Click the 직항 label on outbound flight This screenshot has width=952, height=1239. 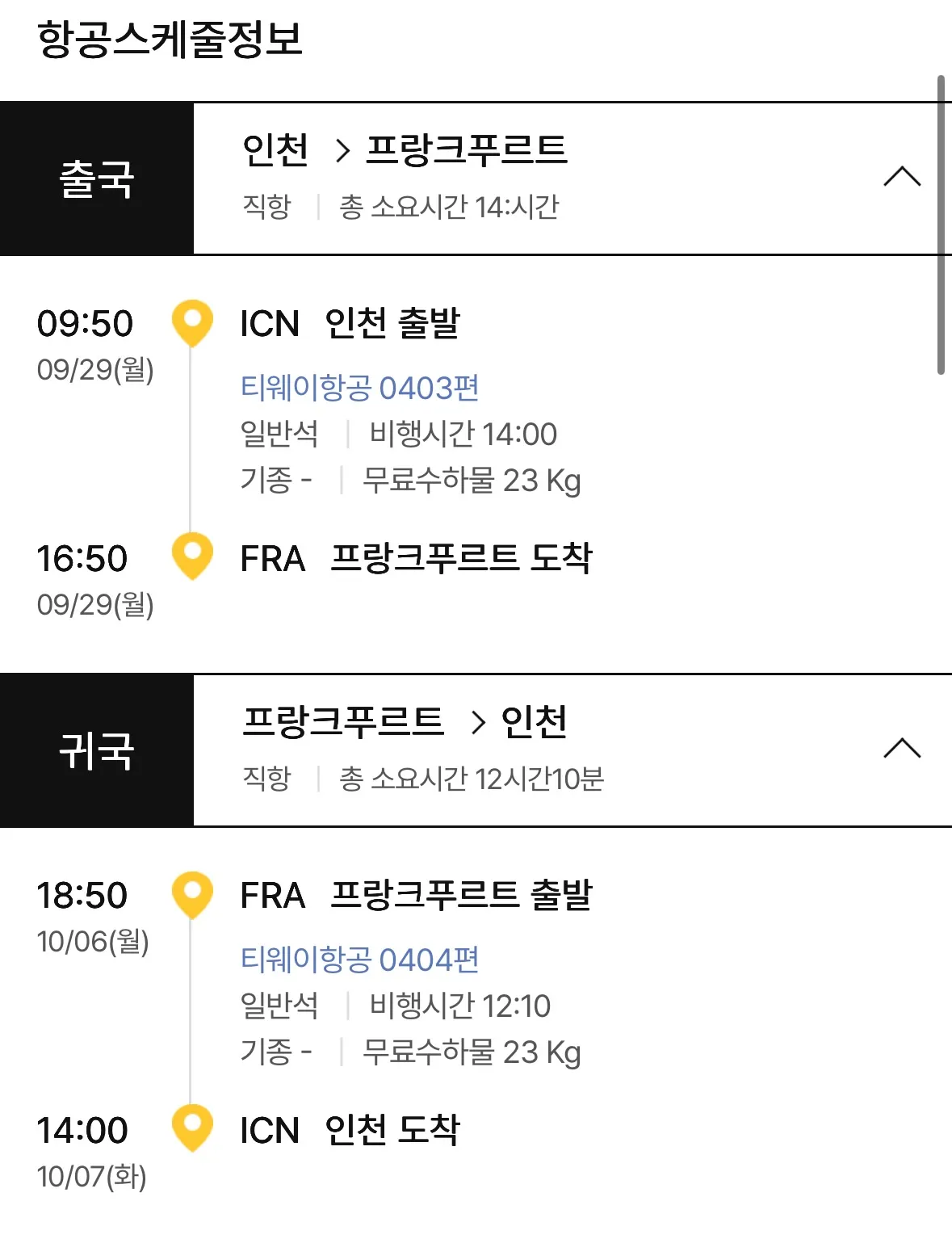pos(266,208)
